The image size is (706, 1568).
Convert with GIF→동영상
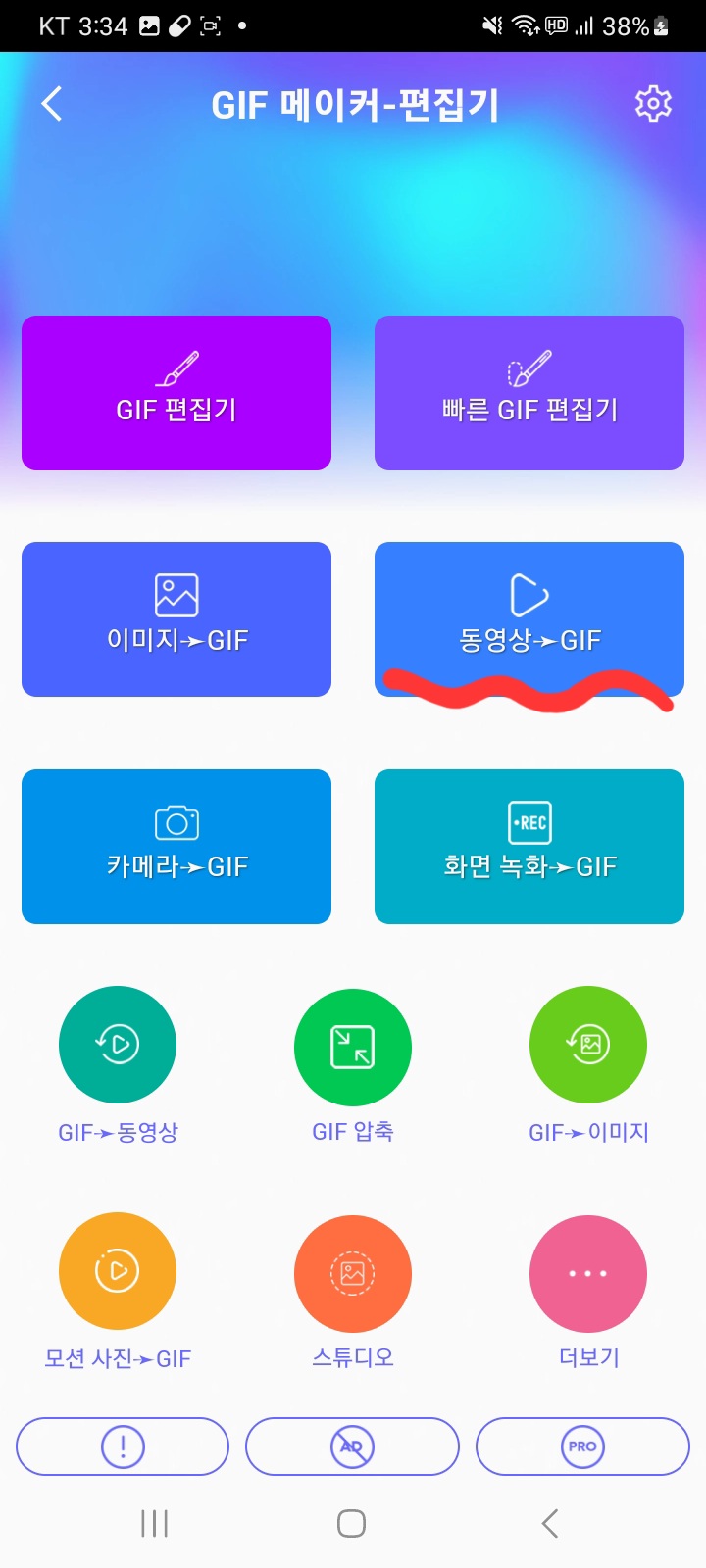coord(118,1045)
